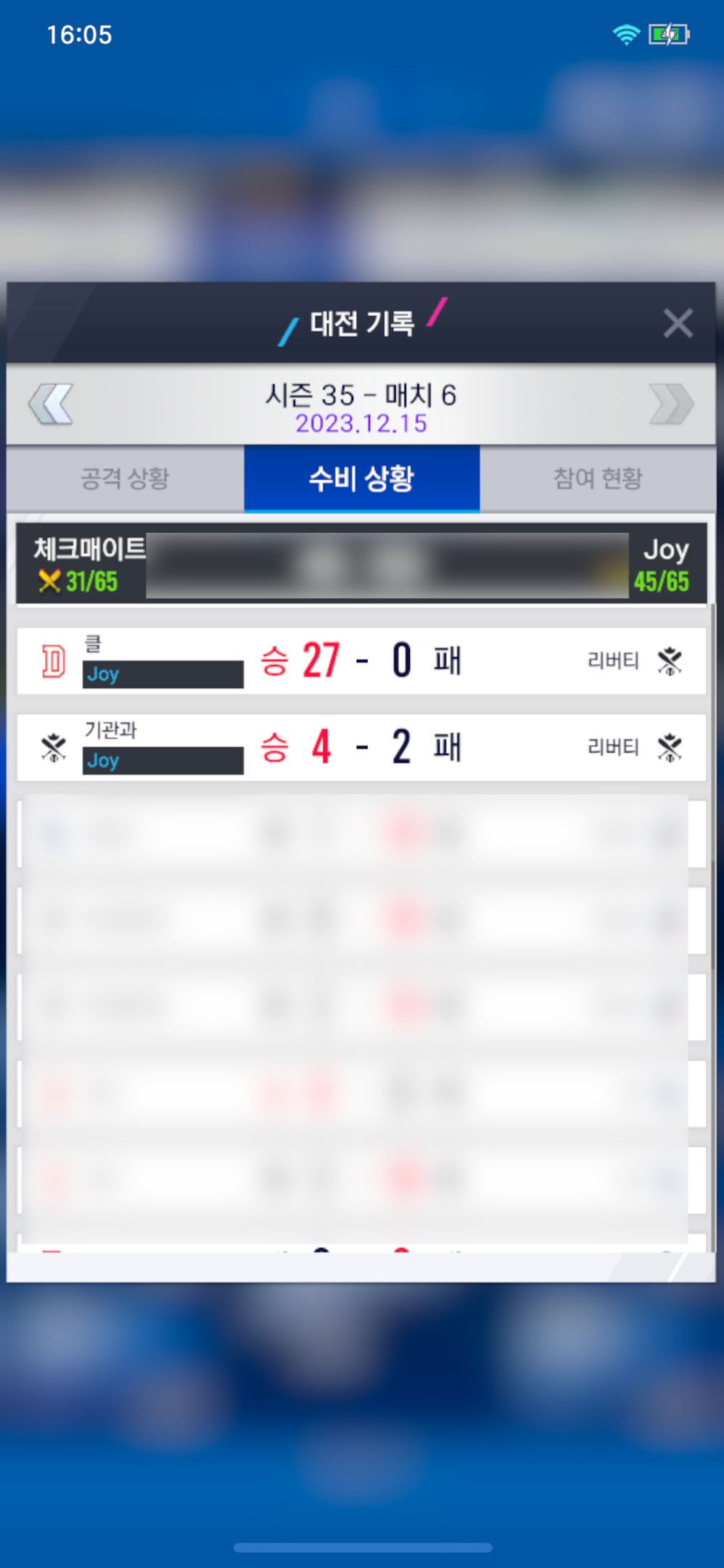Select the 수비 상황 tab
This screenshot has width=724, height=1568.
[361, 478]
